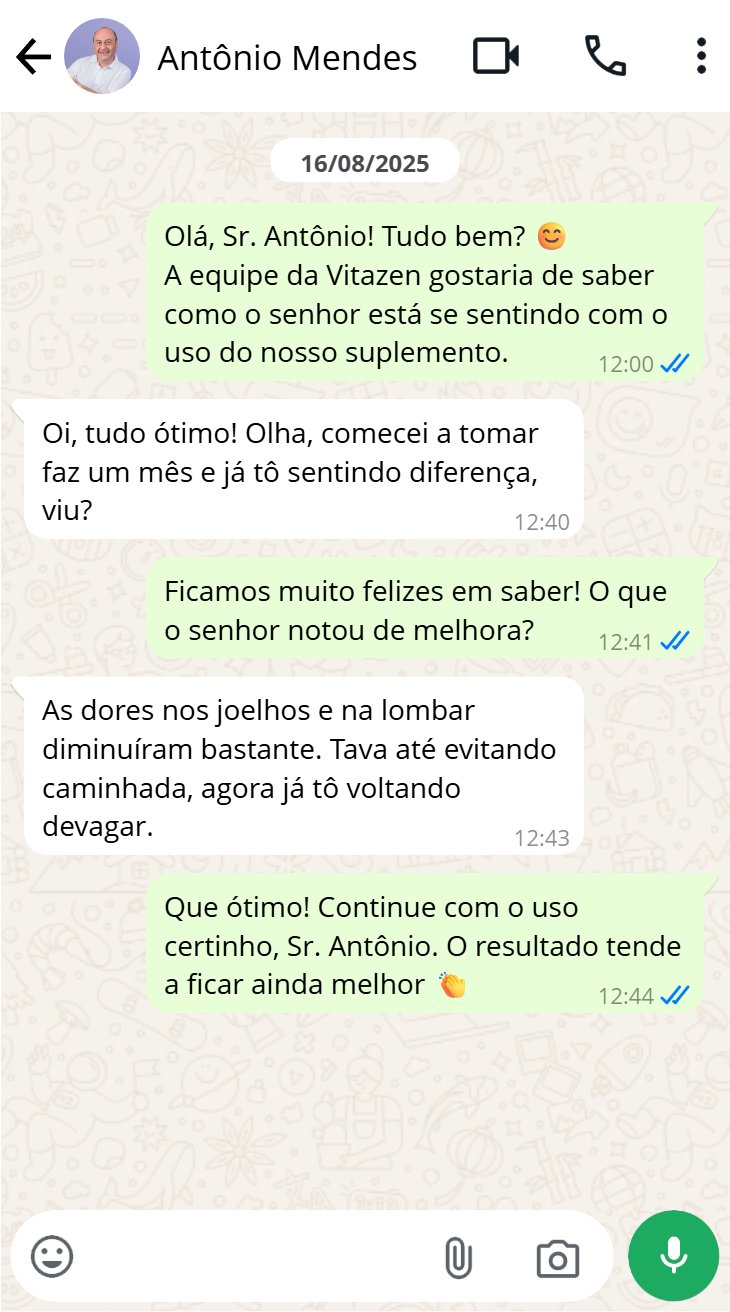Image resolution: width=730 pixels, height=1312 pixels.
Task: Tap the message input field
Action: (x=250, y=1256)
